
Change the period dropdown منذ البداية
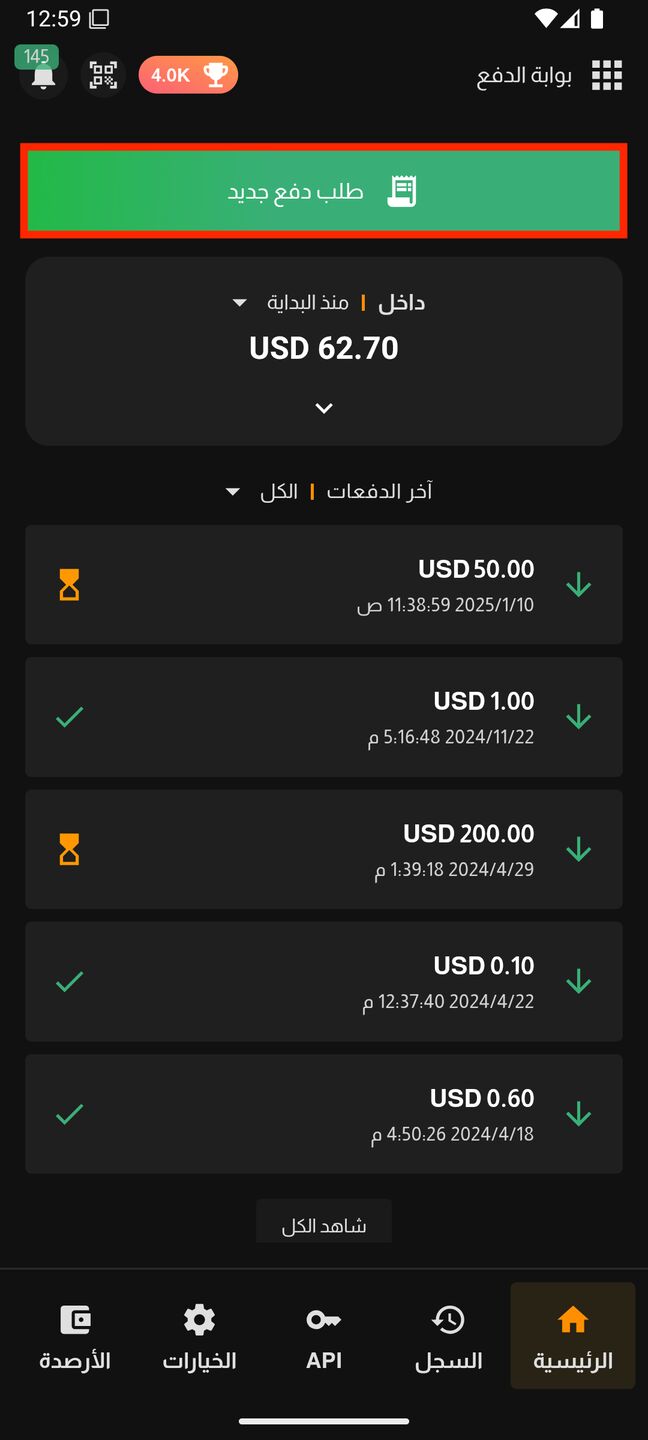(x=292, y=302)
